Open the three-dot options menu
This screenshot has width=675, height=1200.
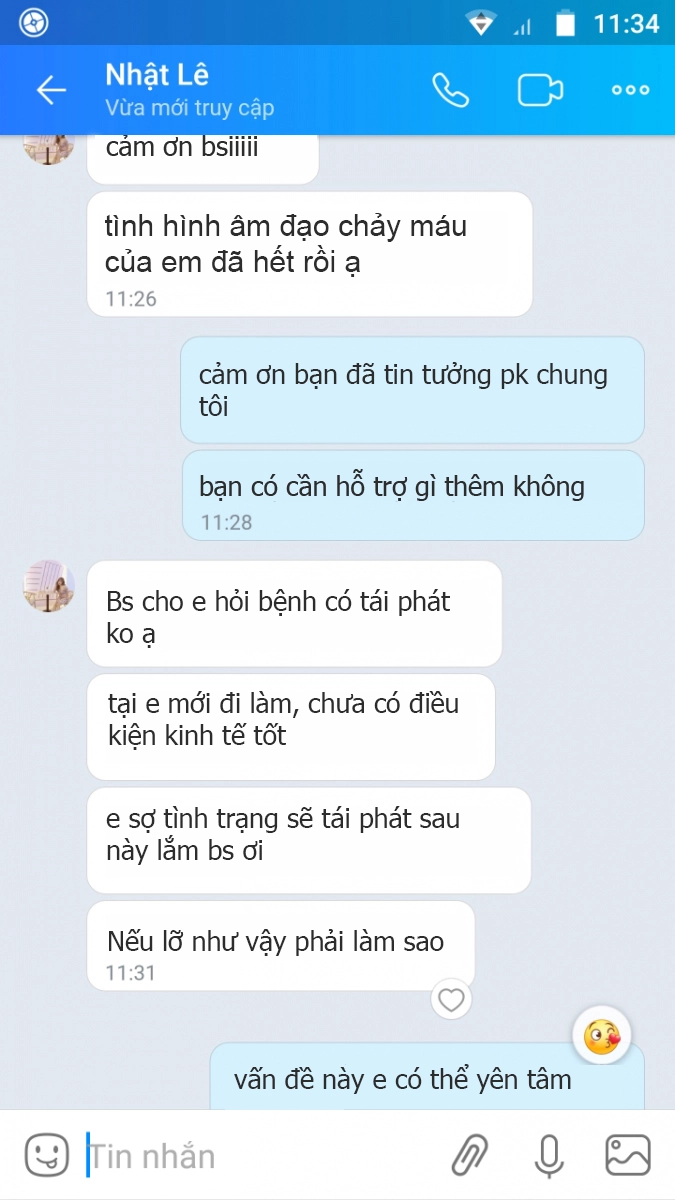(x=630, y=90)
